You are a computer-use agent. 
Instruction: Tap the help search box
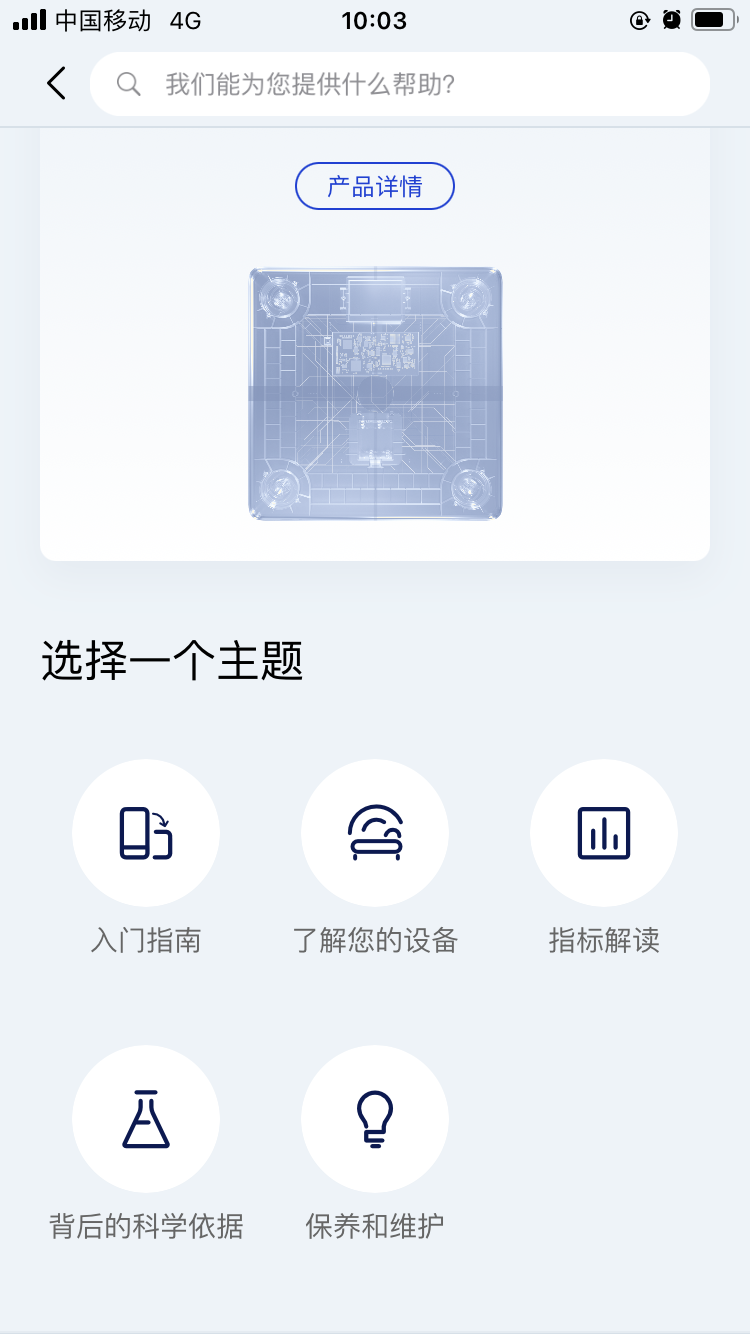click(400, 84)
